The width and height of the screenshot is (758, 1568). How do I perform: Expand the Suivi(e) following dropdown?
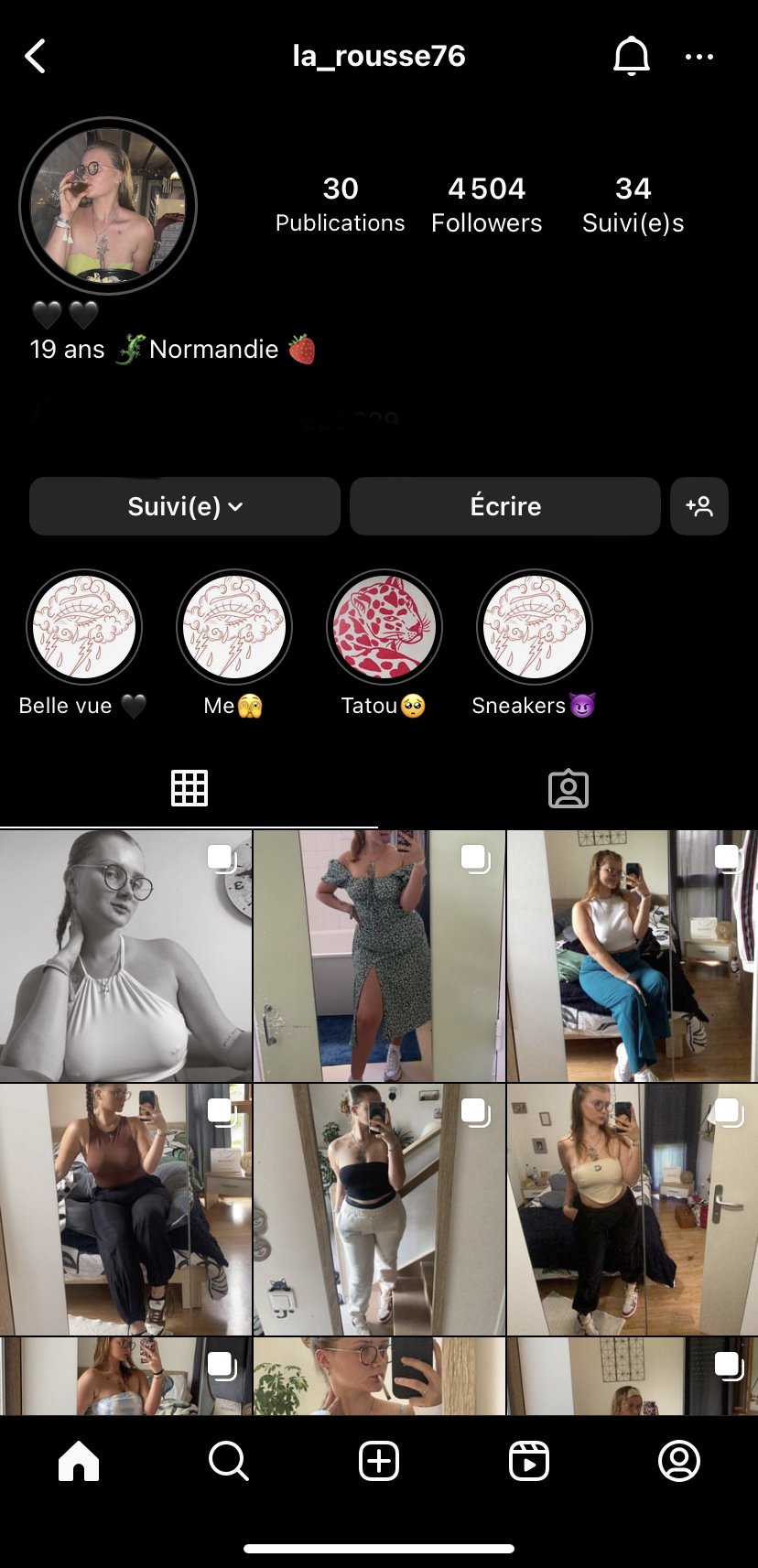pos(185,506)
